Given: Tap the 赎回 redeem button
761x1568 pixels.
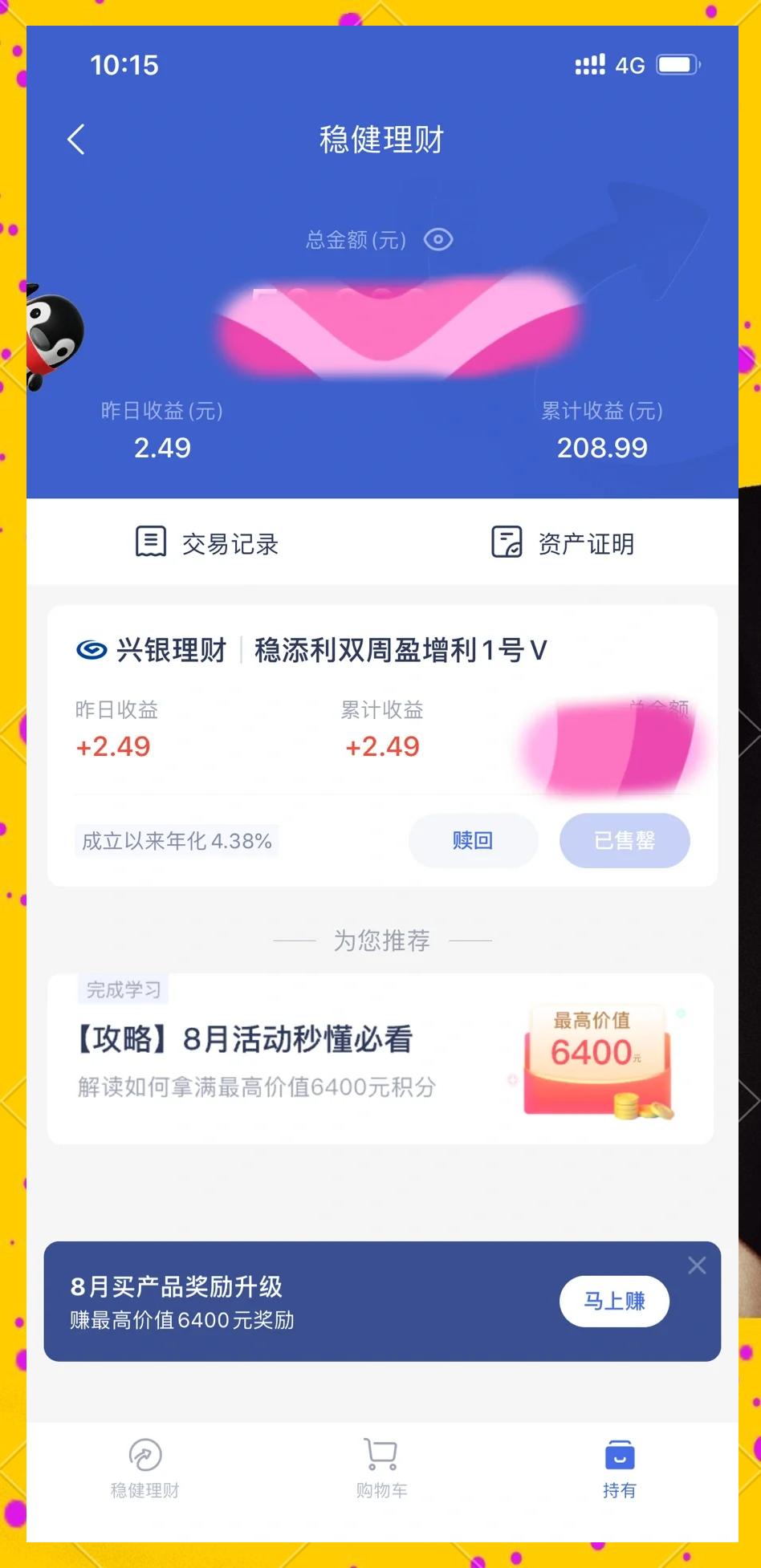Looking at the screenshot, I should click(x=473, y=840).
